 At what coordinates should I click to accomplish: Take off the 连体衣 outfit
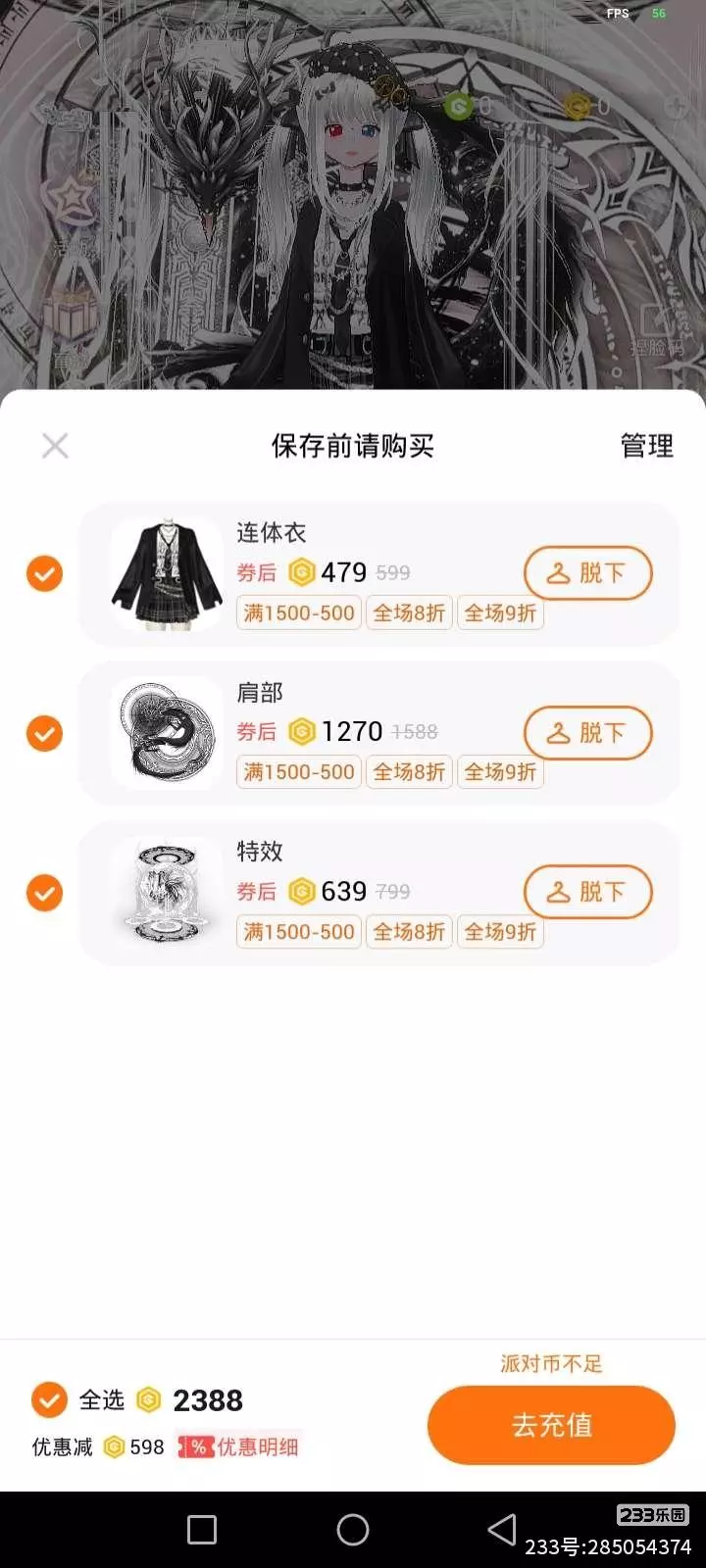[x=587, y=573]
